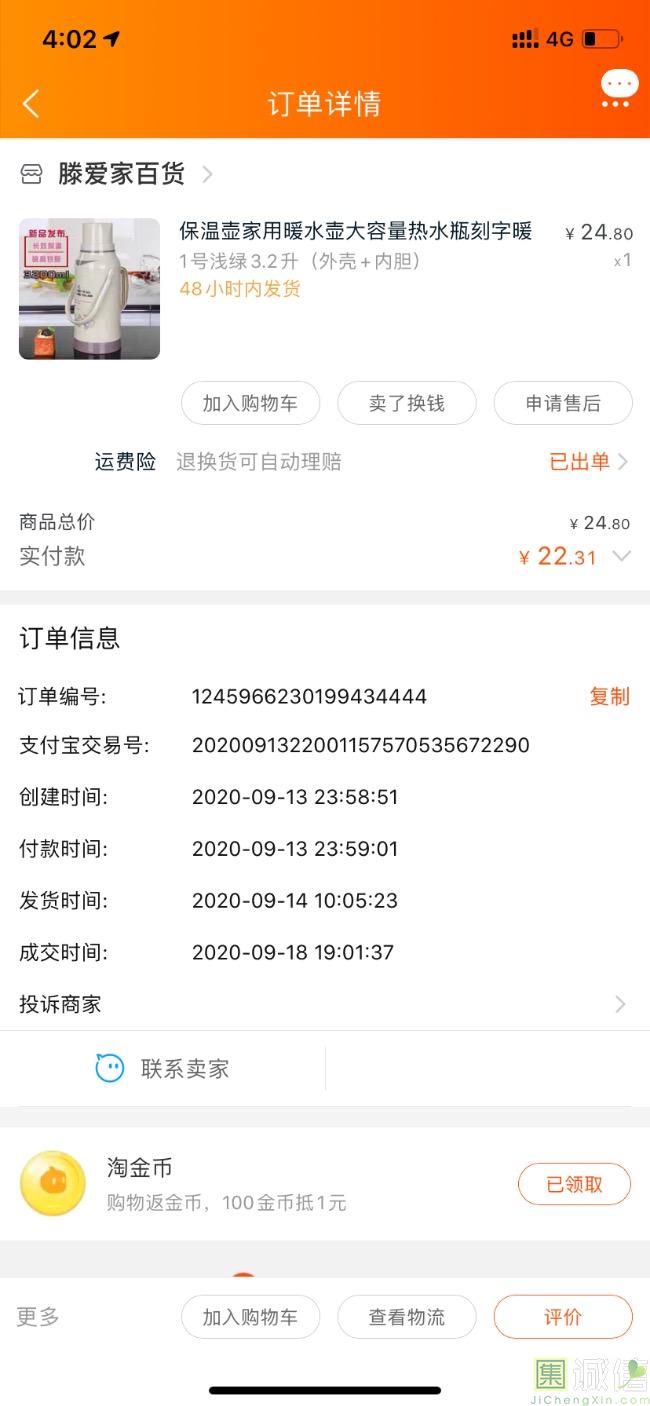Tap 加入购物车 in the bottom bar

click(x=250, y=1317)
